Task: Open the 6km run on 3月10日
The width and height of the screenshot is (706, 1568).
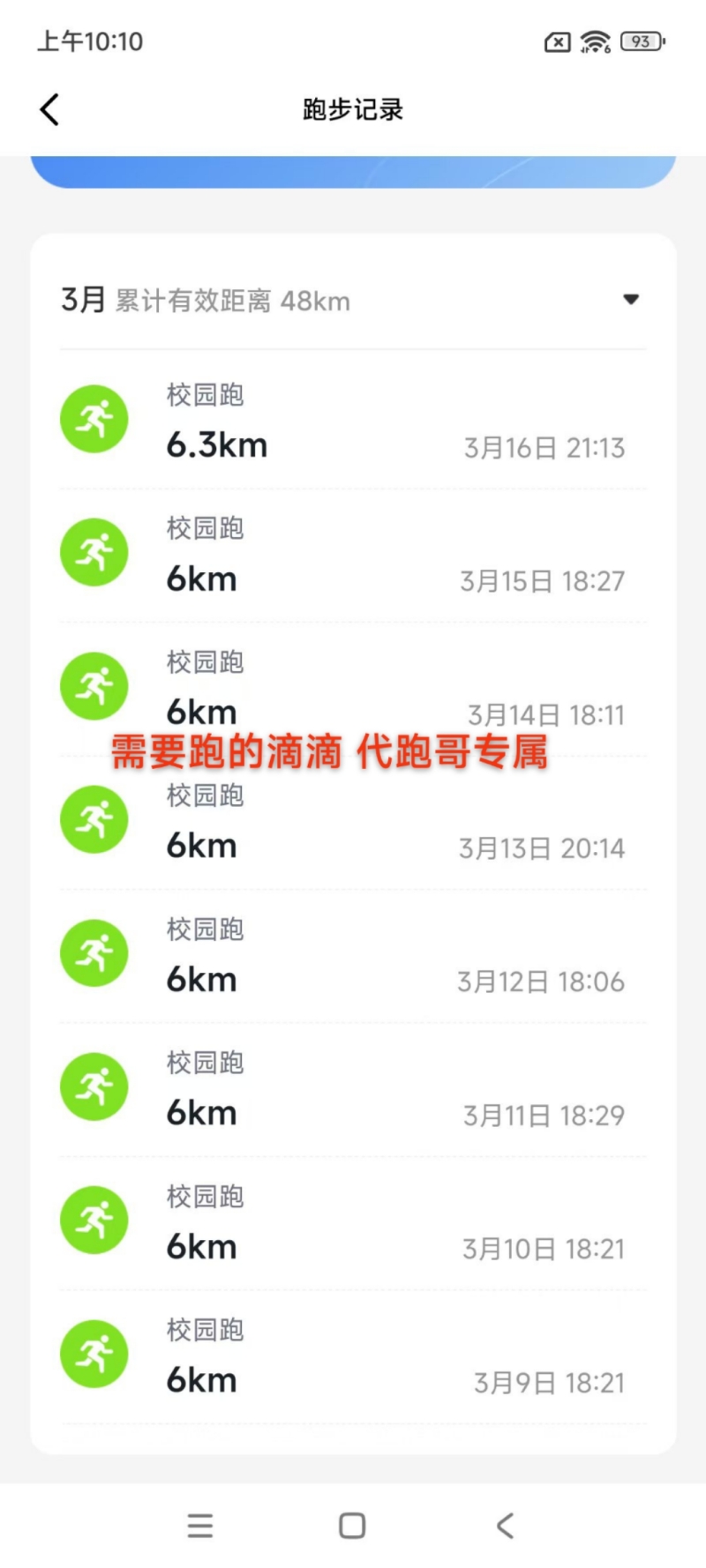Action: pyautogui.click(x=353, y=1223)
